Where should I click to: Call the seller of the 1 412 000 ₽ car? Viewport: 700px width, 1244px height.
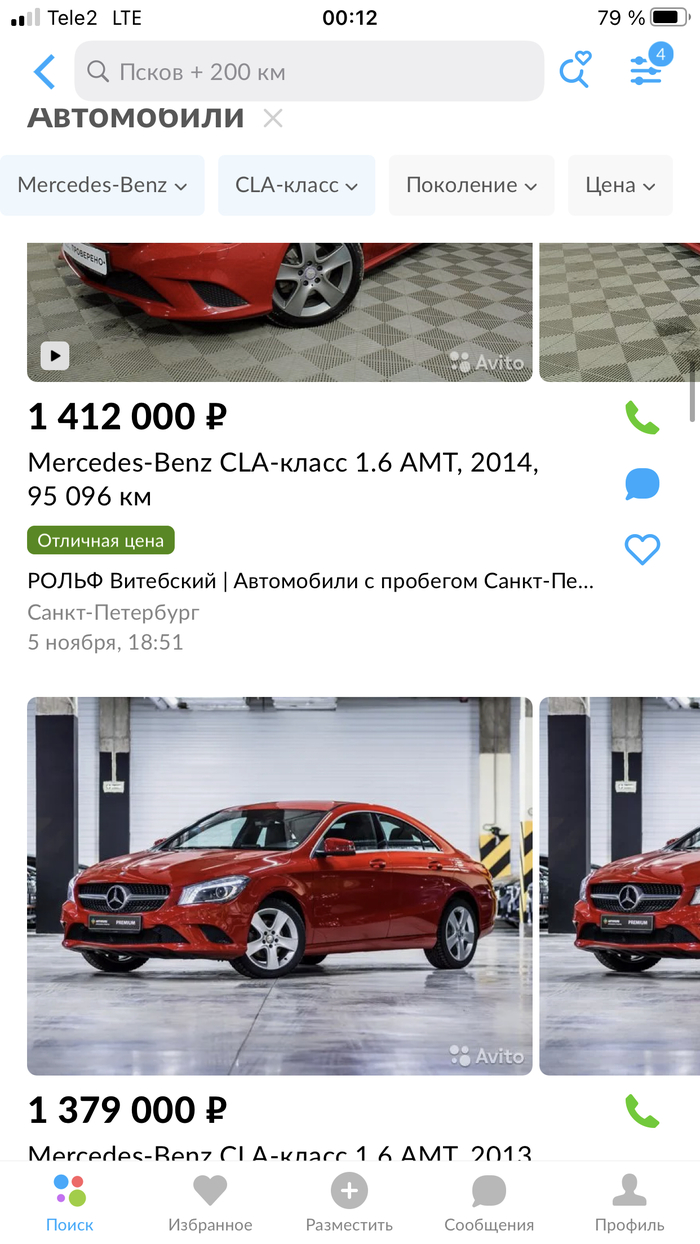[642, 417]
